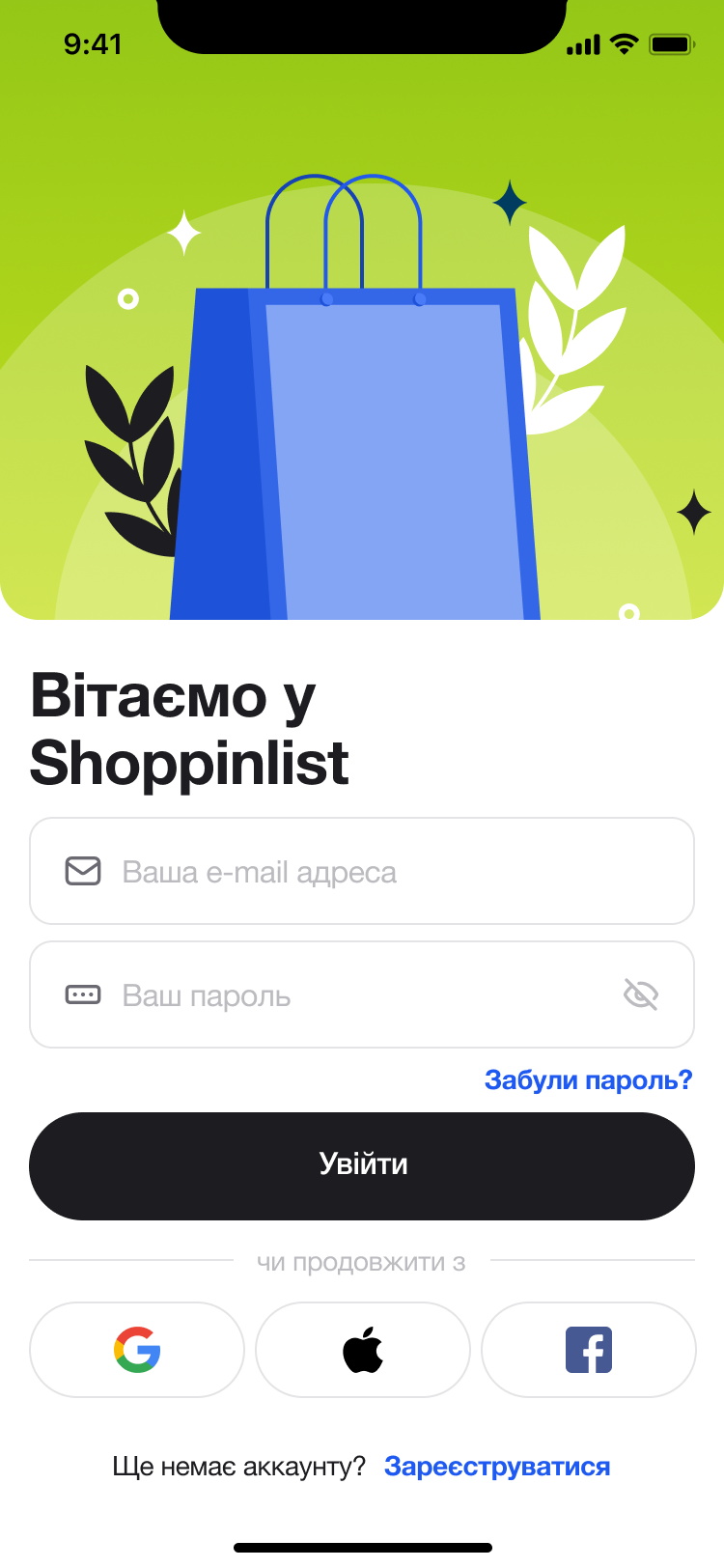This screenshot has width=724, height=1568.
Task: Tap the e-mail address input field
Action: tap(362, 871)
